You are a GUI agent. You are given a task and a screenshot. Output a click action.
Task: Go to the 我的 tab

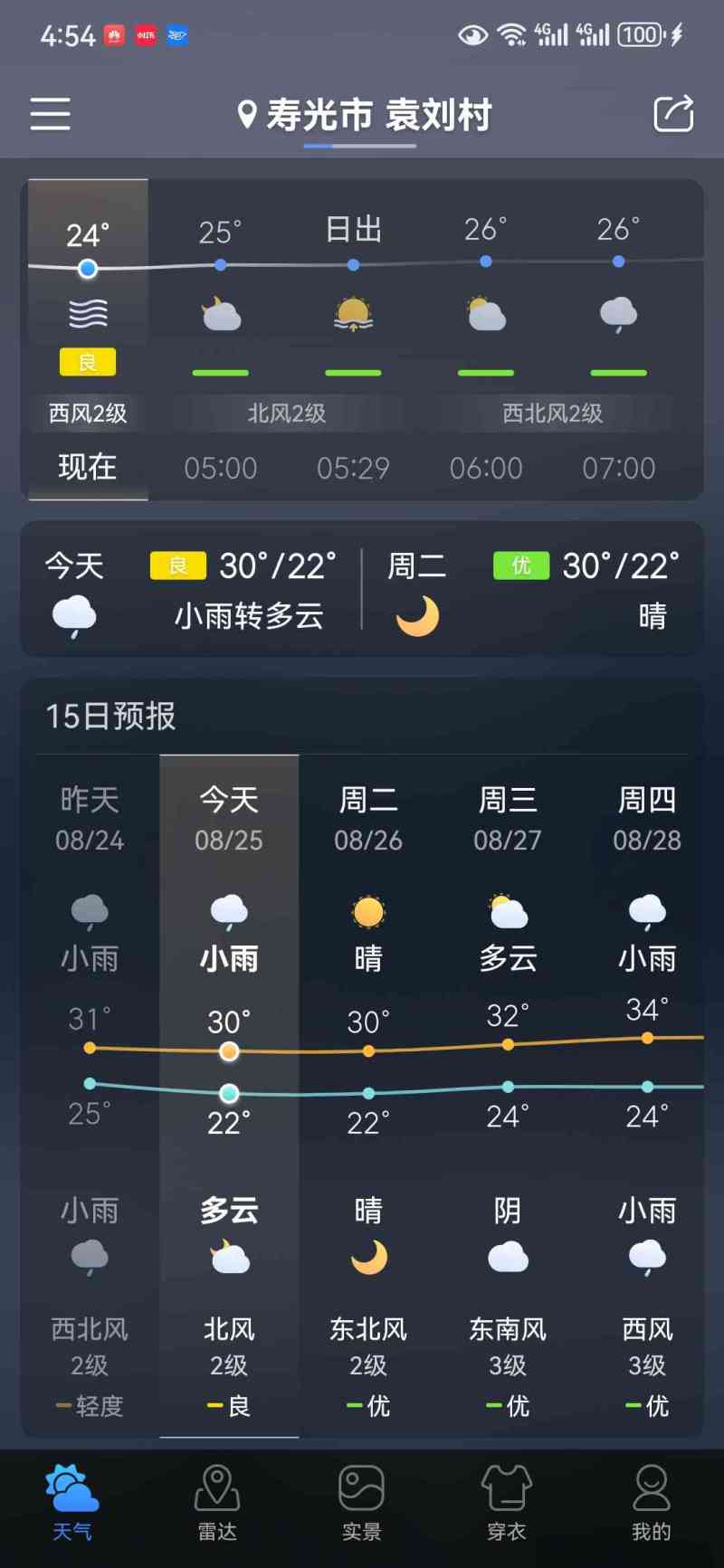[651, 1503]
